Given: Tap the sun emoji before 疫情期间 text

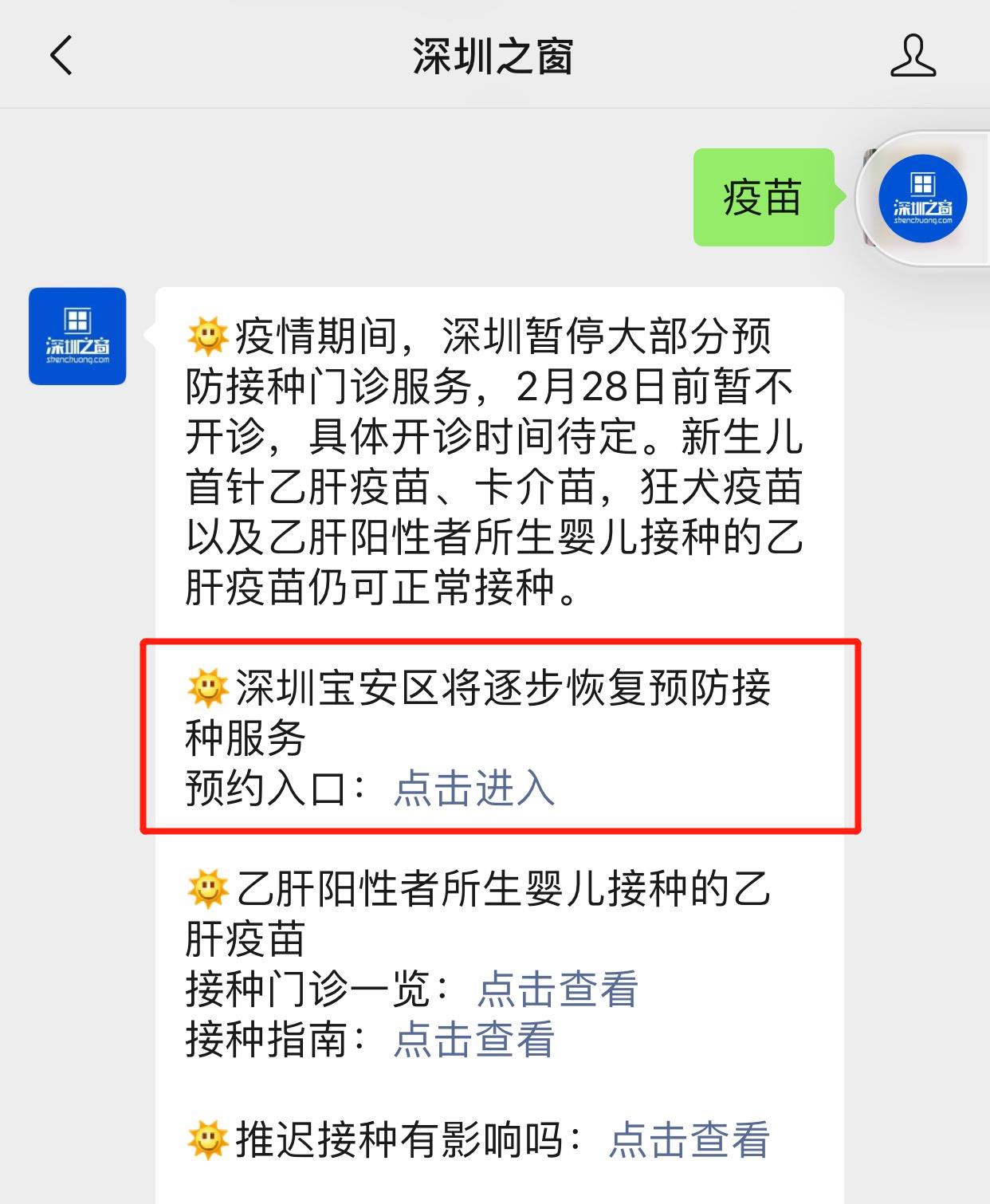Looking at the screenshot, I should coord(206,335).
